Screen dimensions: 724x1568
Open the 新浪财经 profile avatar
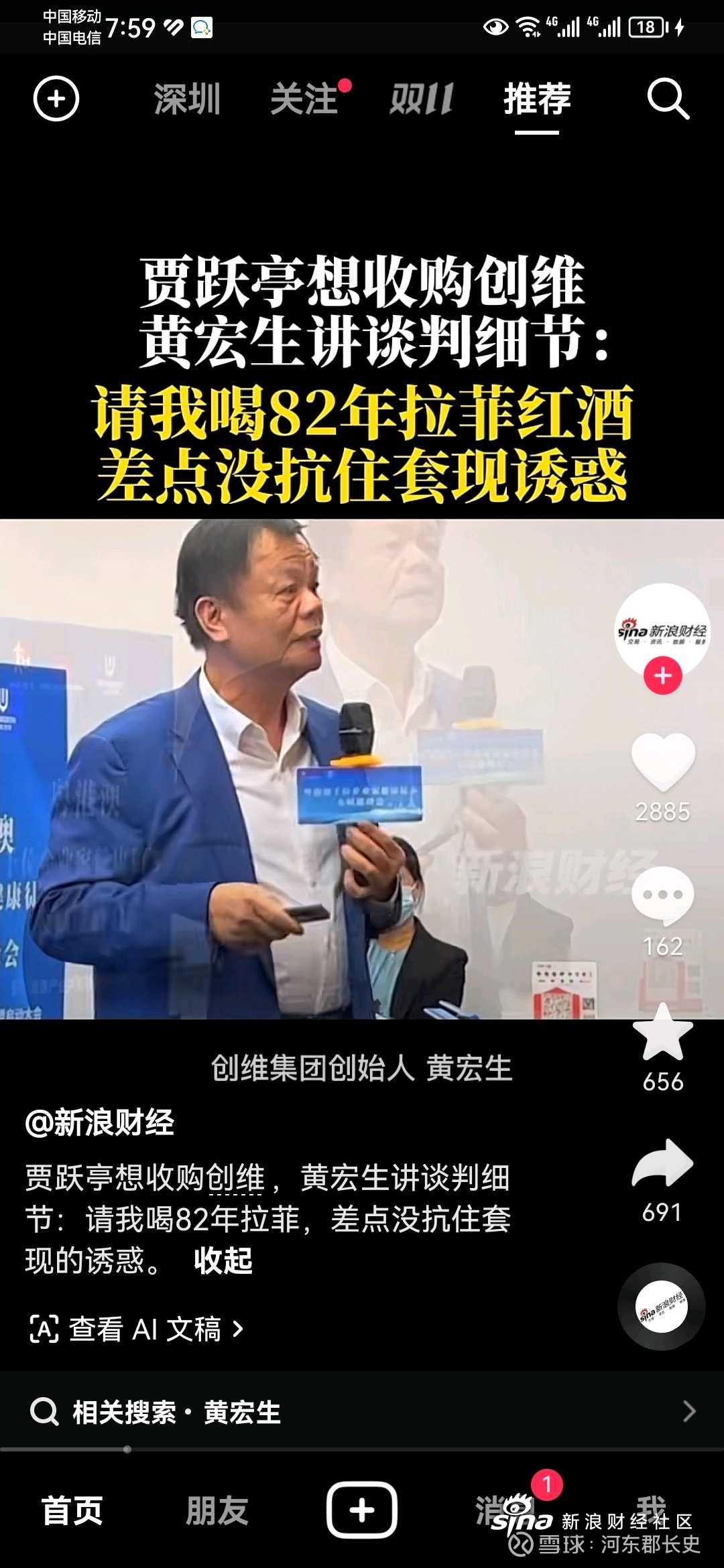[x=662, y=627]
